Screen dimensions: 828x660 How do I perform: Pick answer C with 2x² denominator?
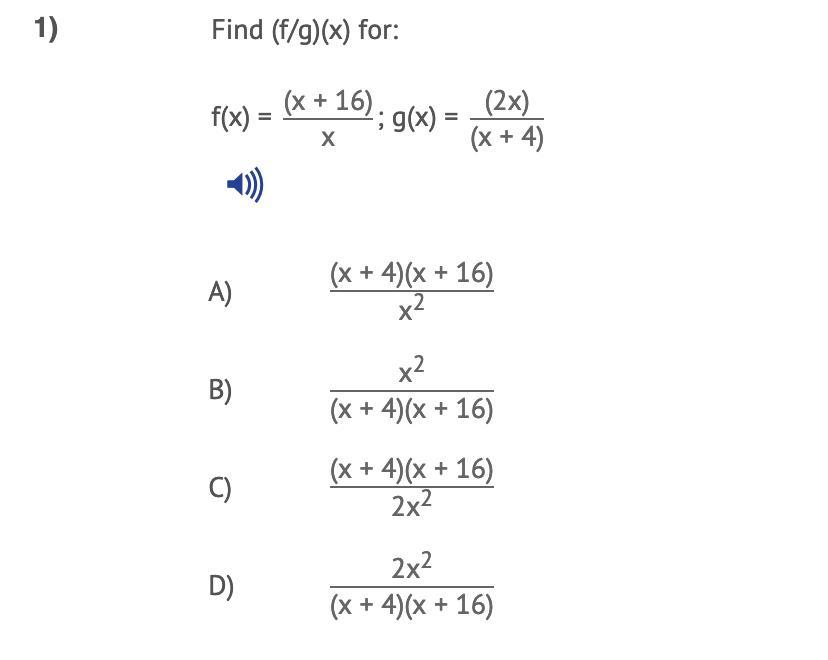click(220, 488)
